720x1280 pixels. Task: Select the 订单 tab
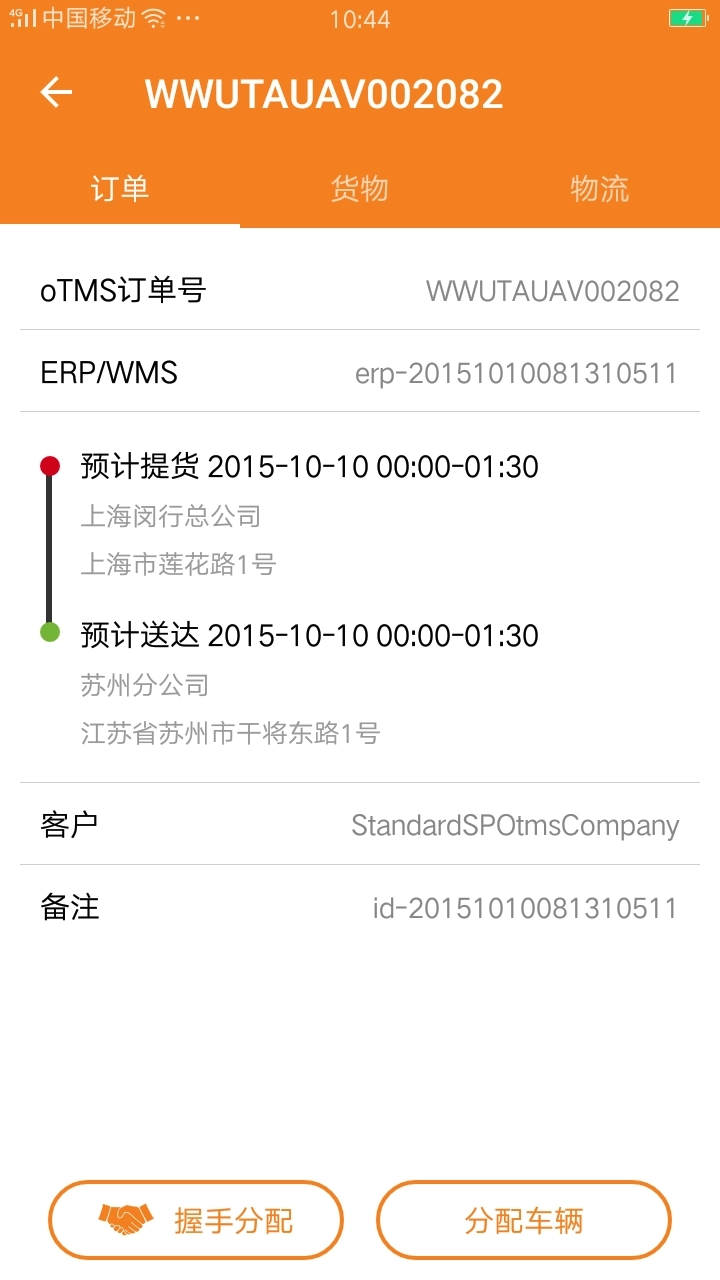(120, 189)
